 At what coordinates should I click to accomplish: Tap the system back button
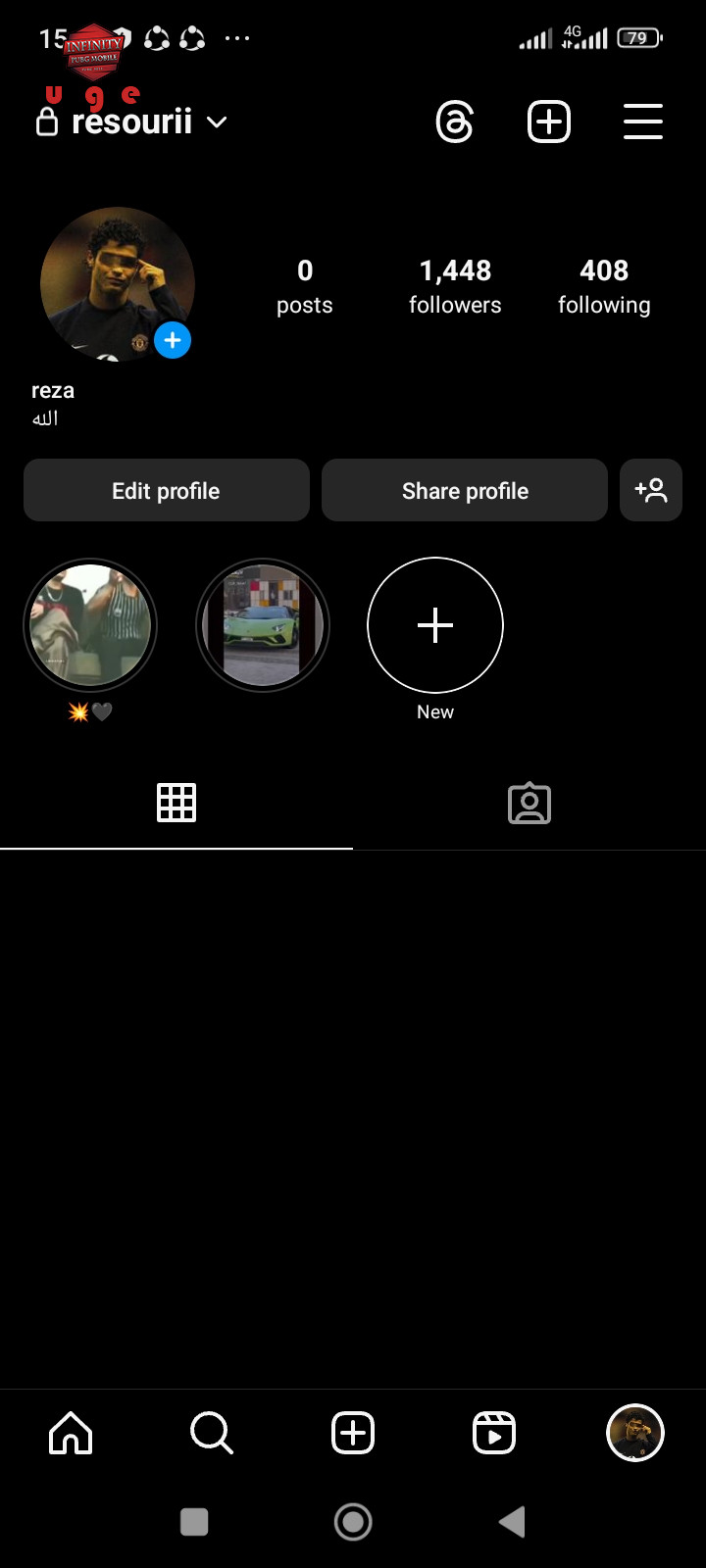point(513,1522)
